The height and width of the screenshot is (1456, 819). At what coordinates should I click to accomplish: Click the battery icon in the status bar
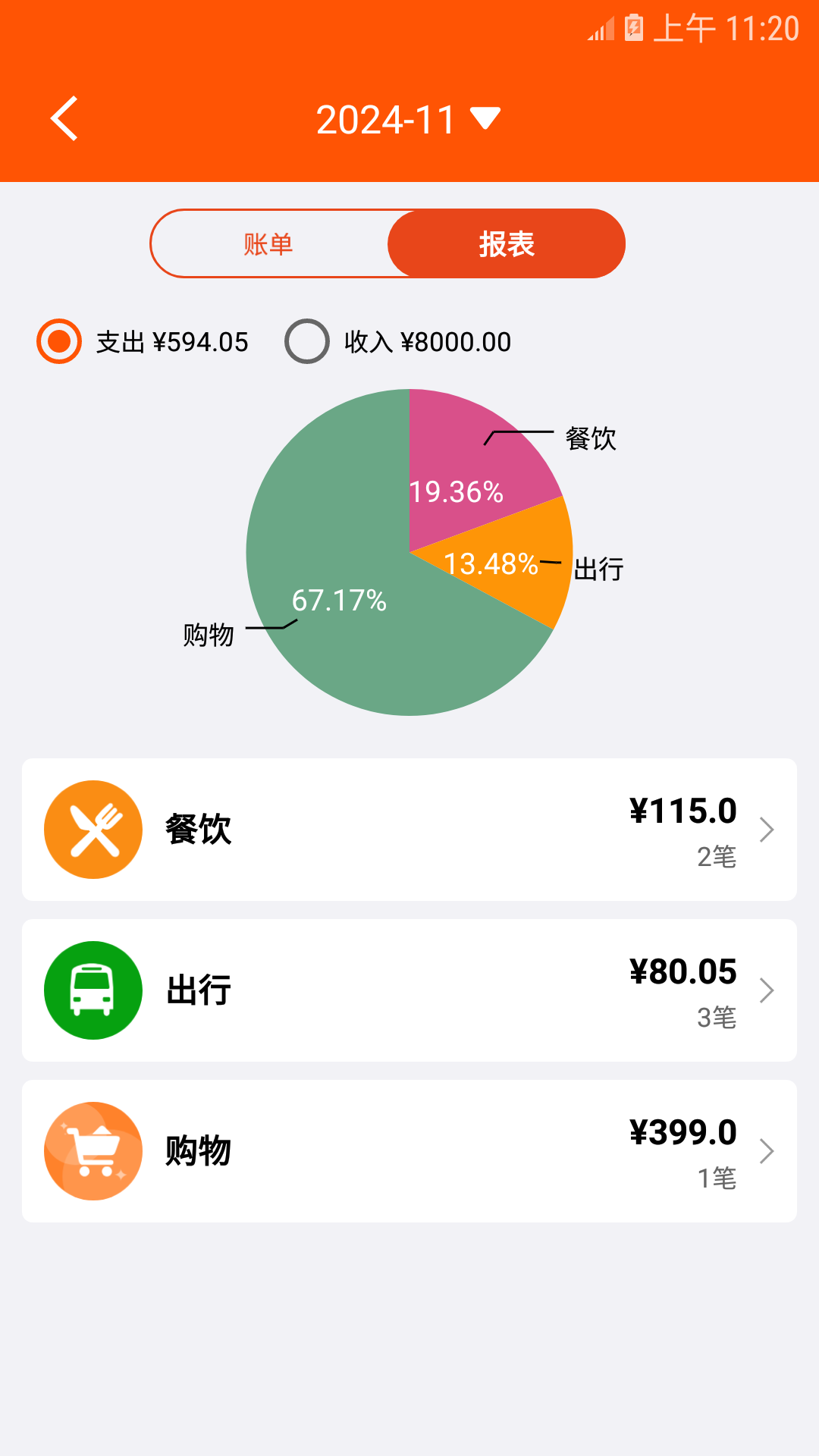(634, 29)
